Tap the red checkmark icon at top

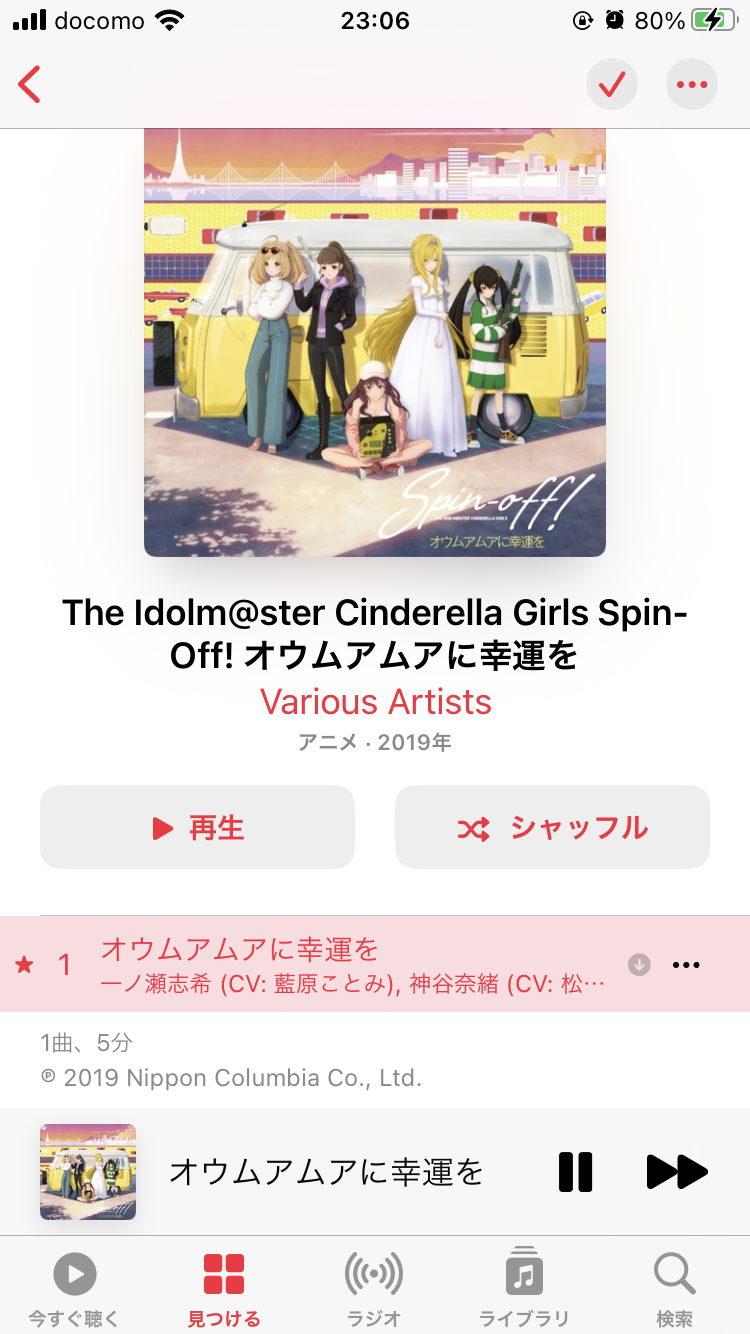coord(611,84)
